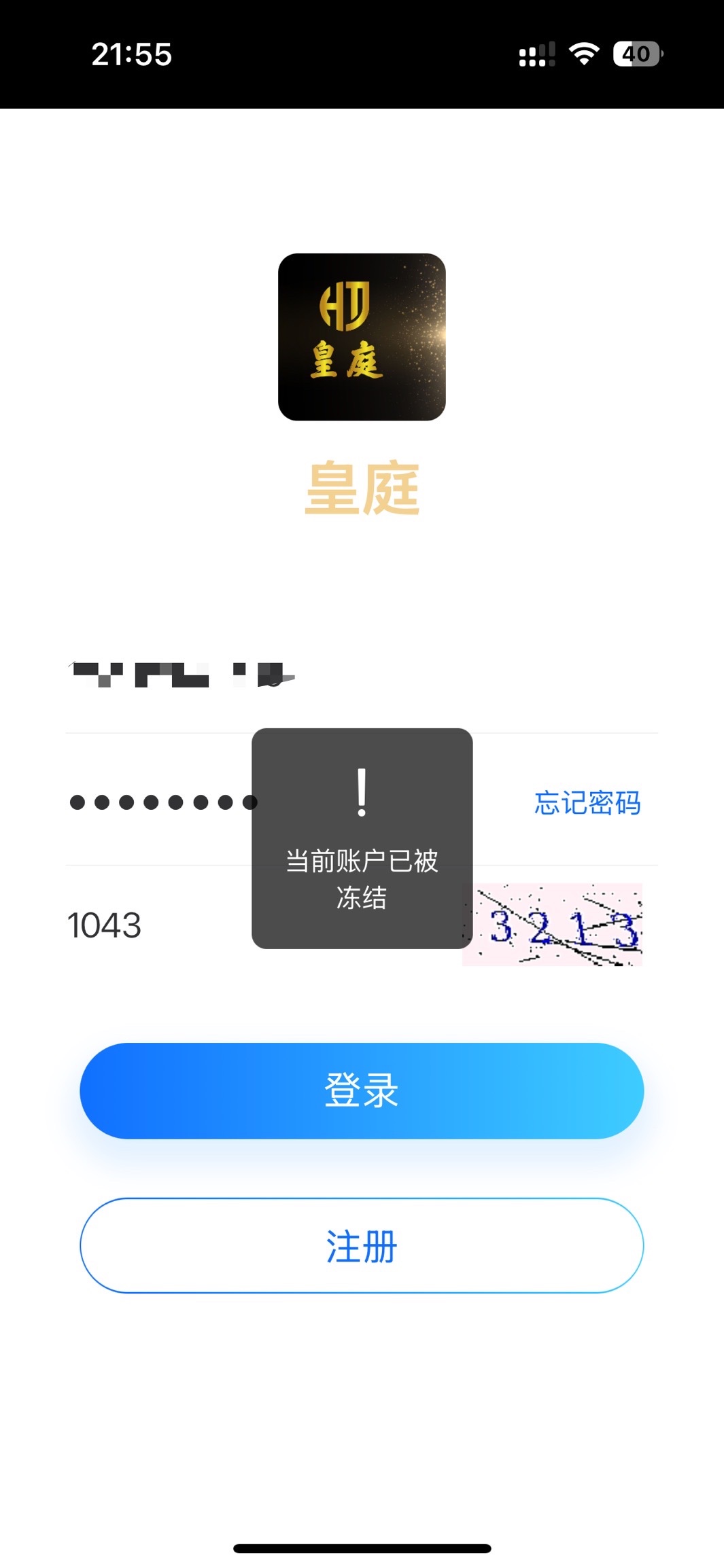Viewport: 724px width, 1568px height.
Task: Open the 注册 registration page
Action: (x=362, y=1245)
